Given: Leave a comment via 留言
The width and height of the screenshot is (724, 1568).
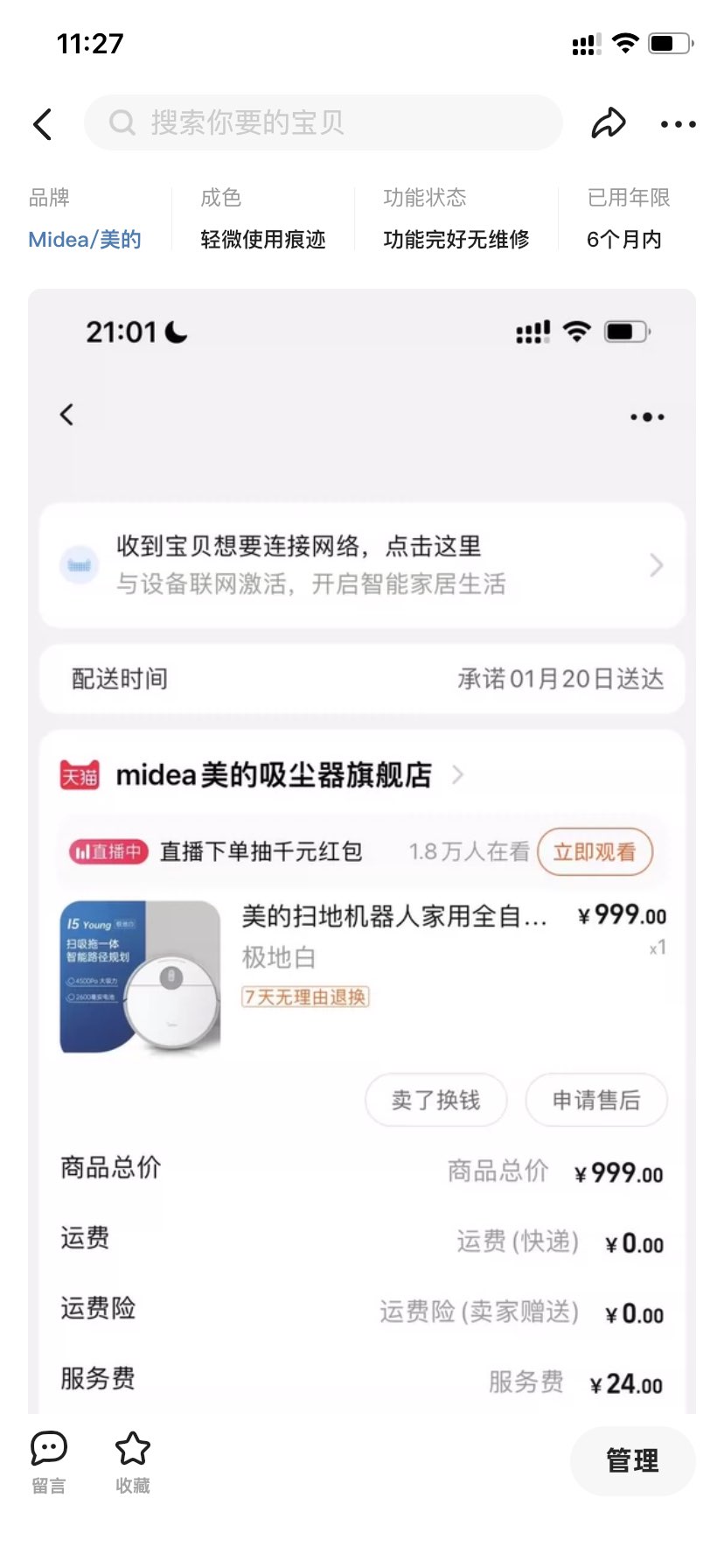Looking at the screenshot, I should tap(49, 1461).
